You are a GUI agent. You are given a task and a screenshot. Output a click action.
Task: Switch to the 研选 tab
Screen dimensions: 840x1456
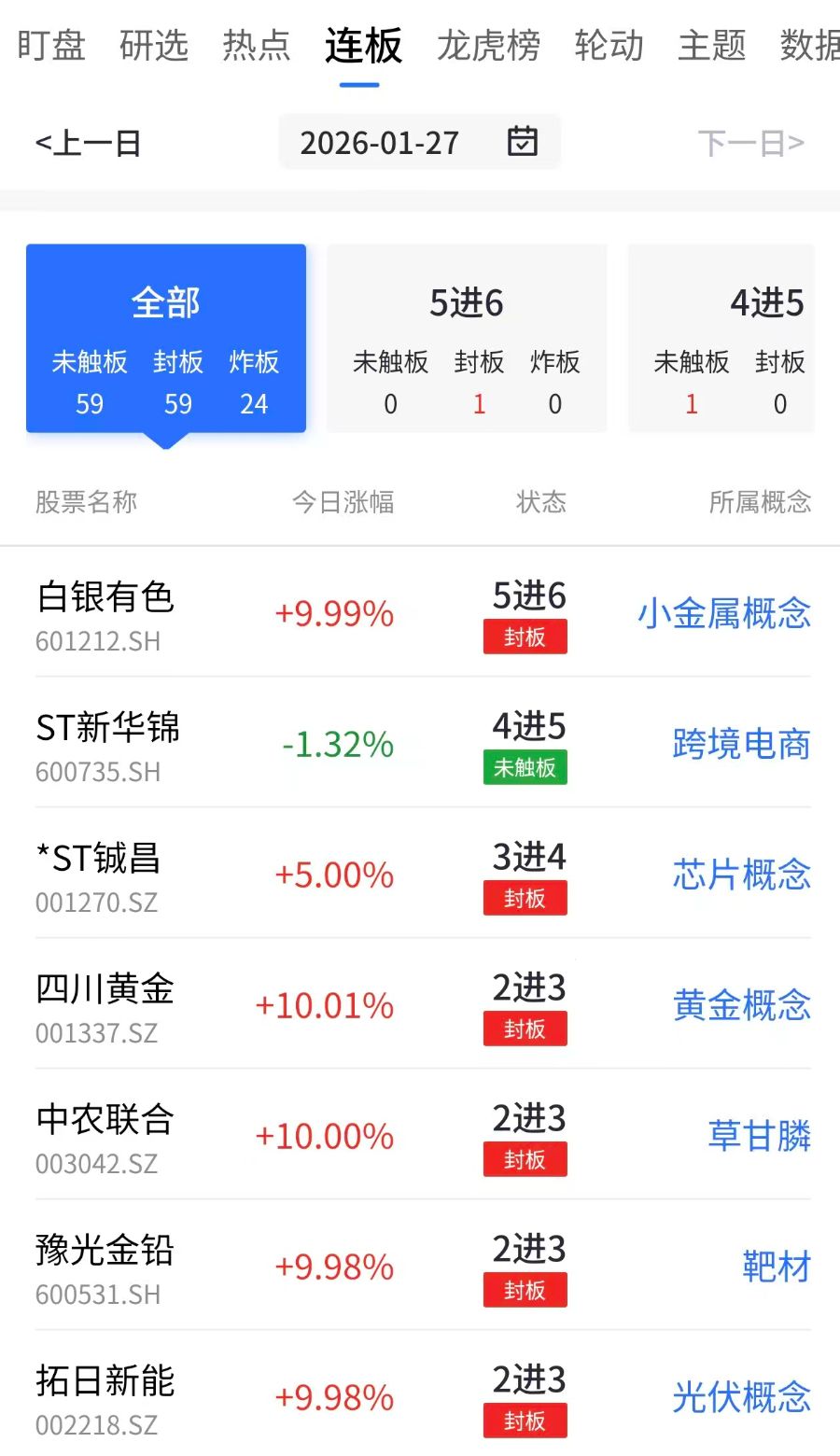point(154,45)
